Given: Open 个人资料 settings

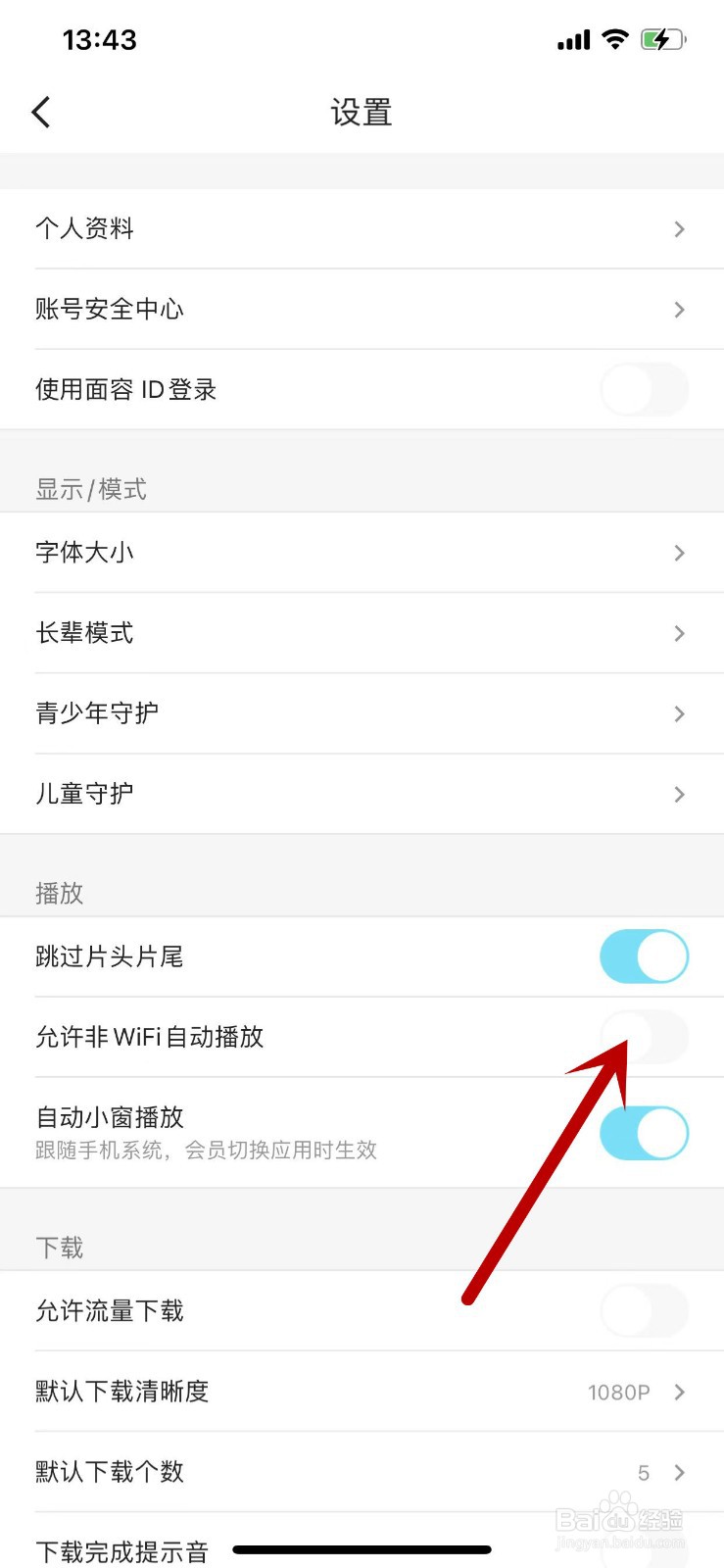Looking at the screenshot, I should [x=362, y=228].
